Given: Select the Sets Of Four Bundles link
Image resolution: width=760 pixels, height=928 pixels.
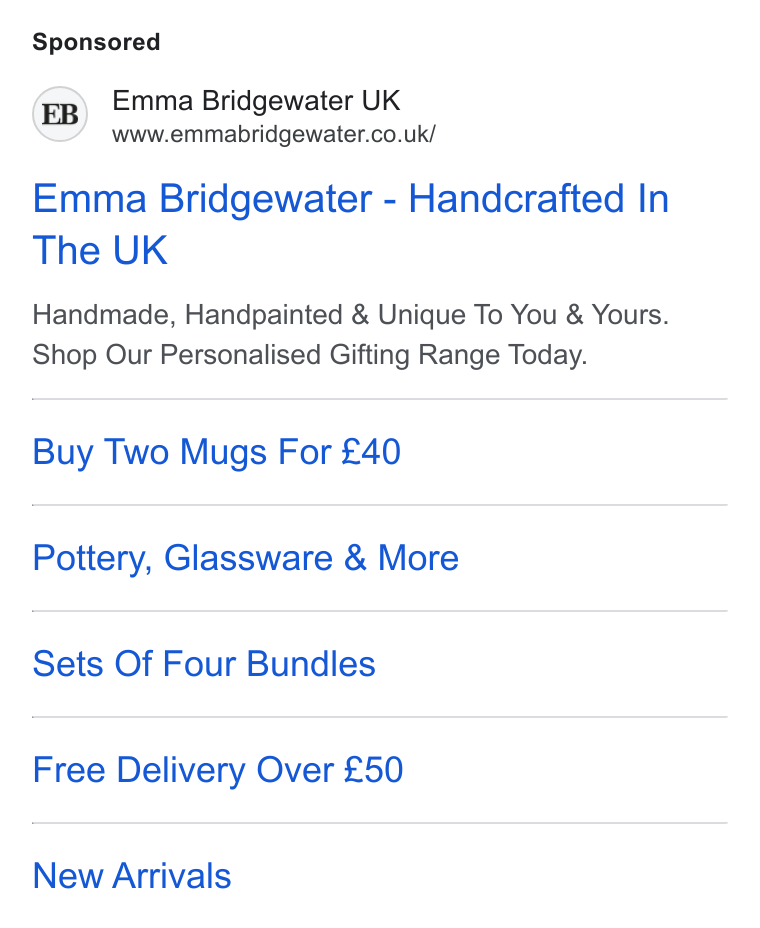Looking at the screenshot, I should 204,663.
